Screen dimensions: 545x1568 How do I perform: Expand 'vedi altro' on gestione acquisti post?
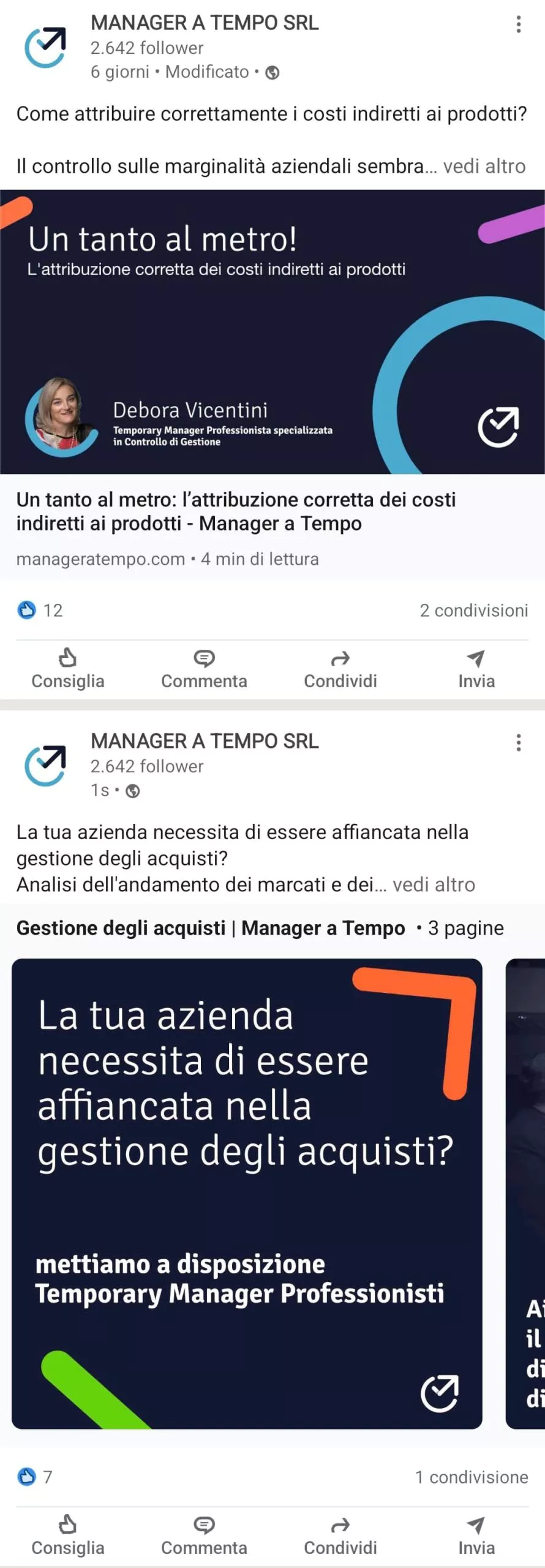pos(434,884)
